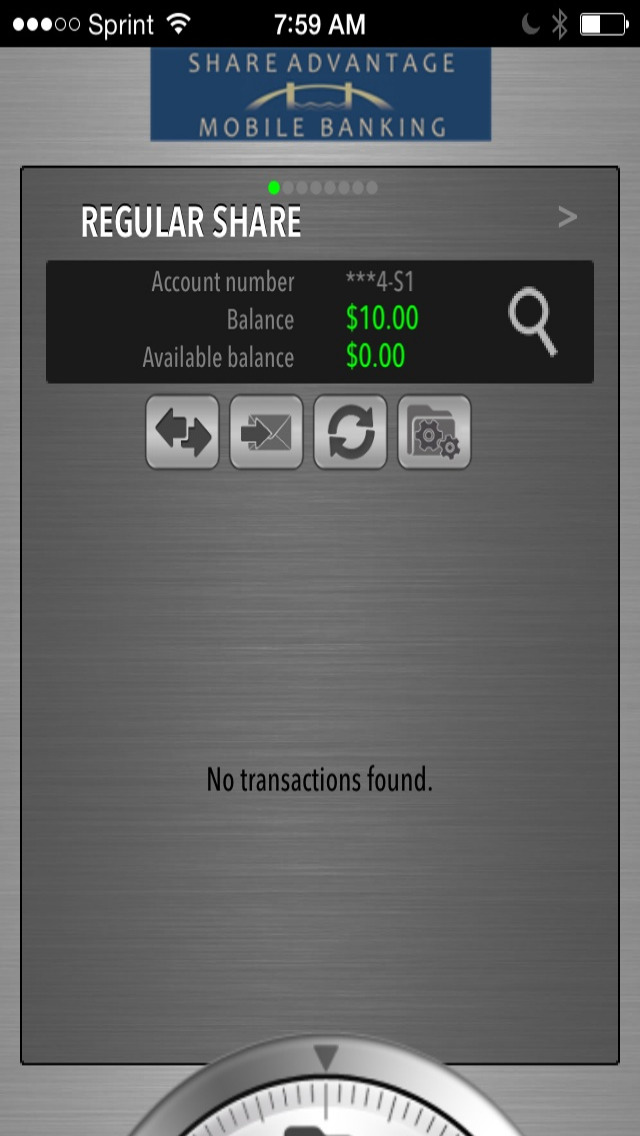Go to the next account with the arrow

click(x=568, y=217)
